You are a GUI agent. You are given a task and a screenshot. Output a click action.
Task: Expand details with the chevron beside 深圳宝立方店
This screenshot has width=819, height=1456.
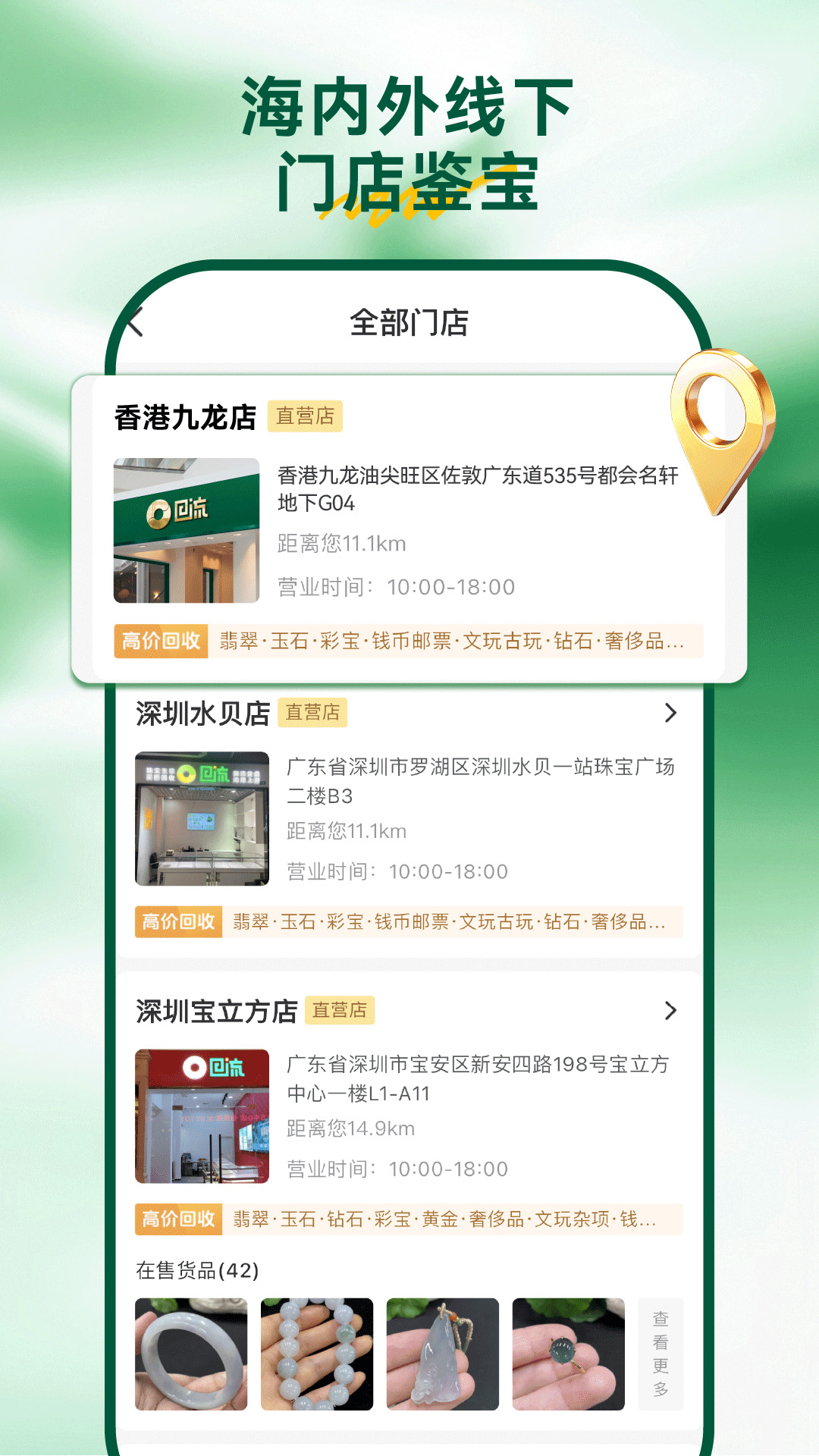pyautogui.click(x=669, y=1011)
